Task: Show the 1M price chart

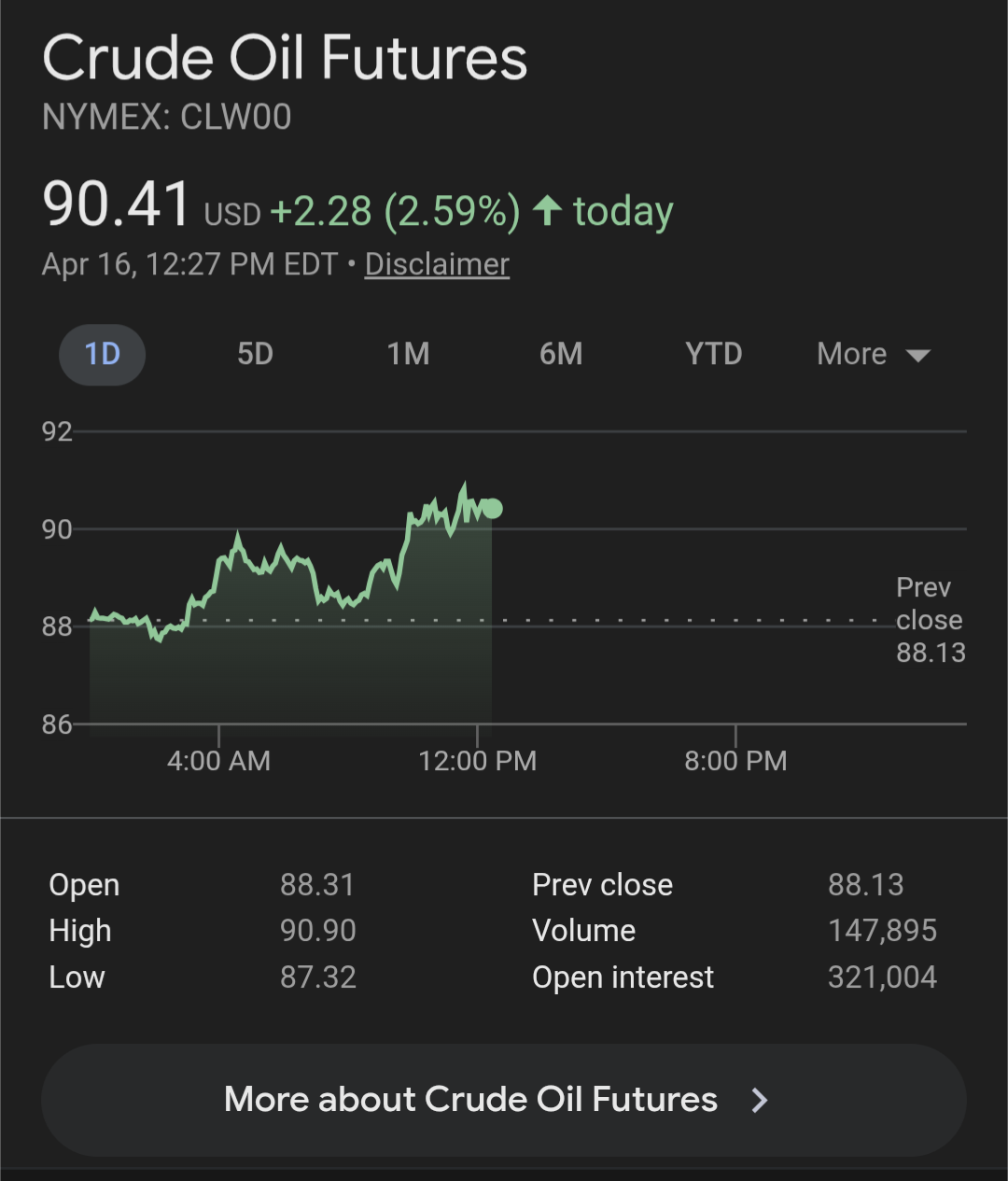Action: 408,355
